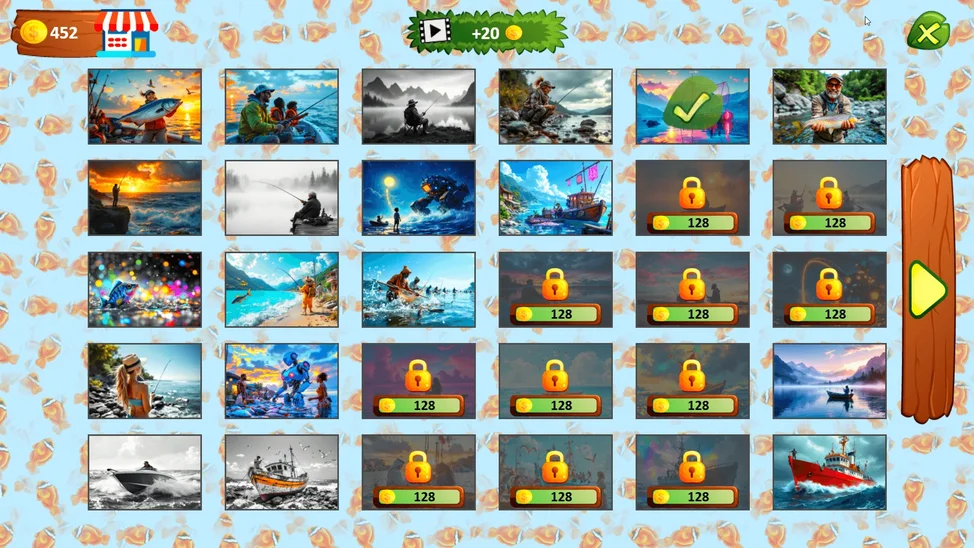Pick the sunset over ocean waves picture

(144, 198)
